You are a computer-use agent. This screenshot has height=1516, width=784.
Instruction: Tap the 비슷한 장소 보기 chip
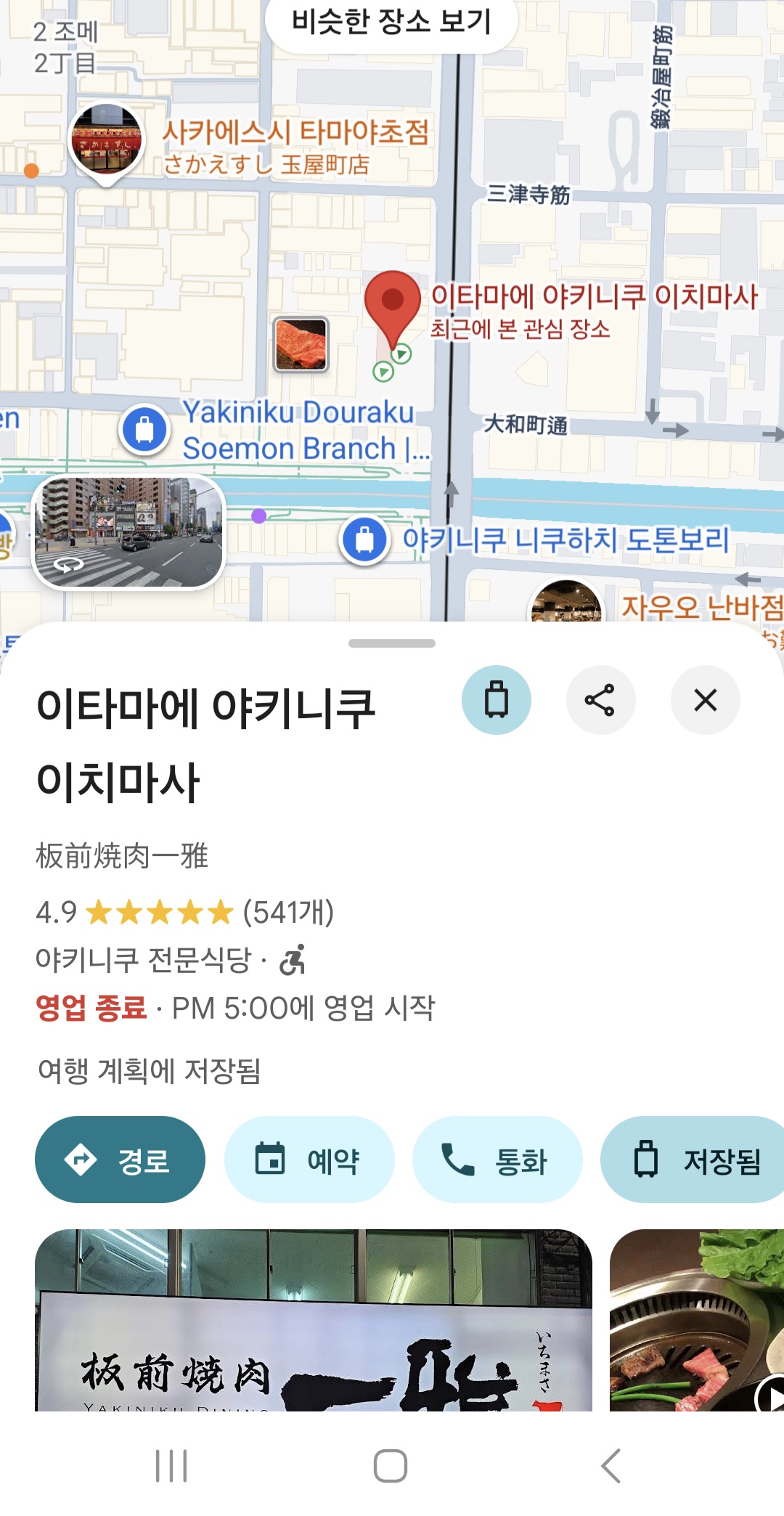(391, 23)
